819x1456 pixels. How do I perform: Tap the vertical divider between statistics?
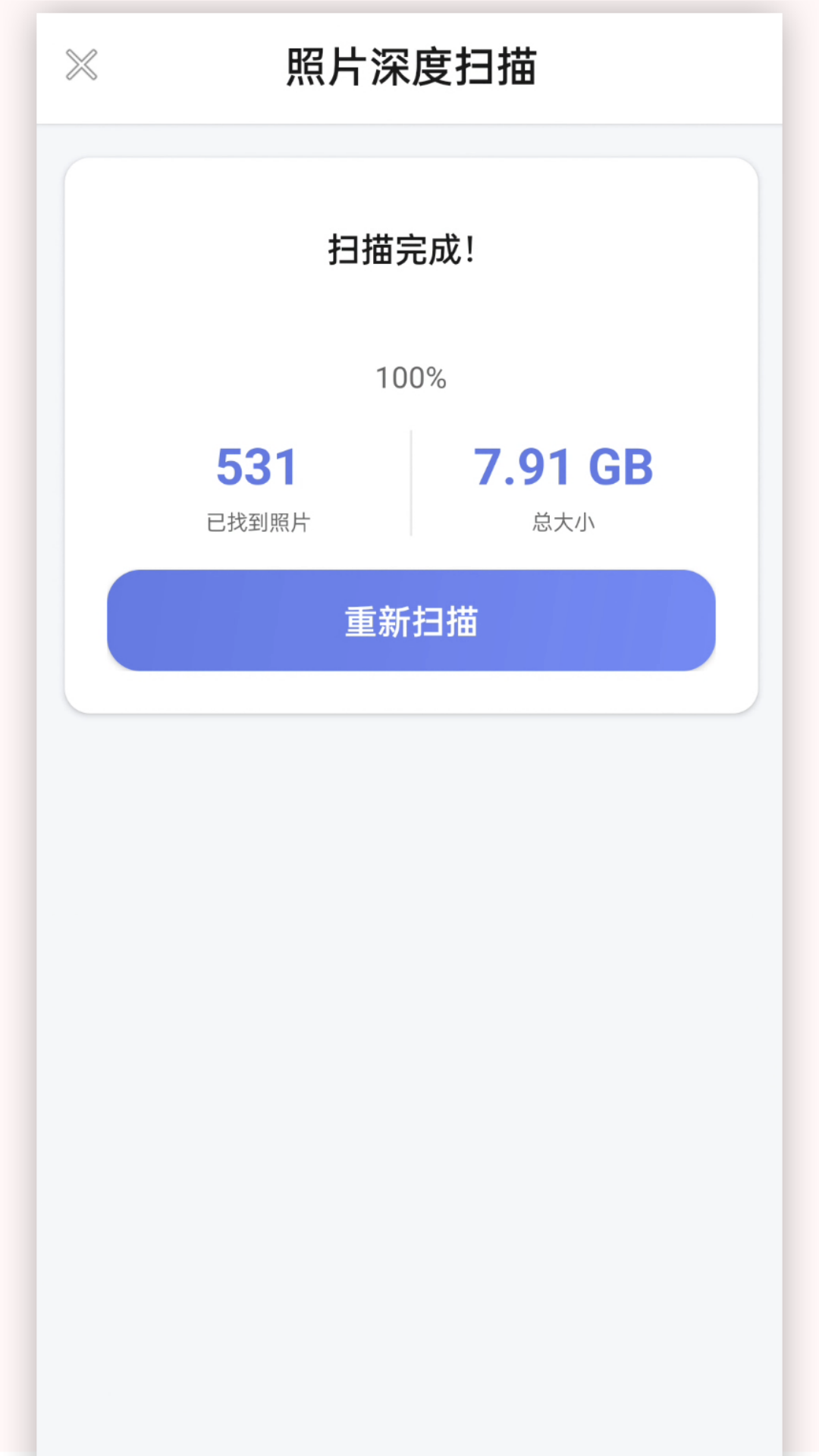[409, 482]
